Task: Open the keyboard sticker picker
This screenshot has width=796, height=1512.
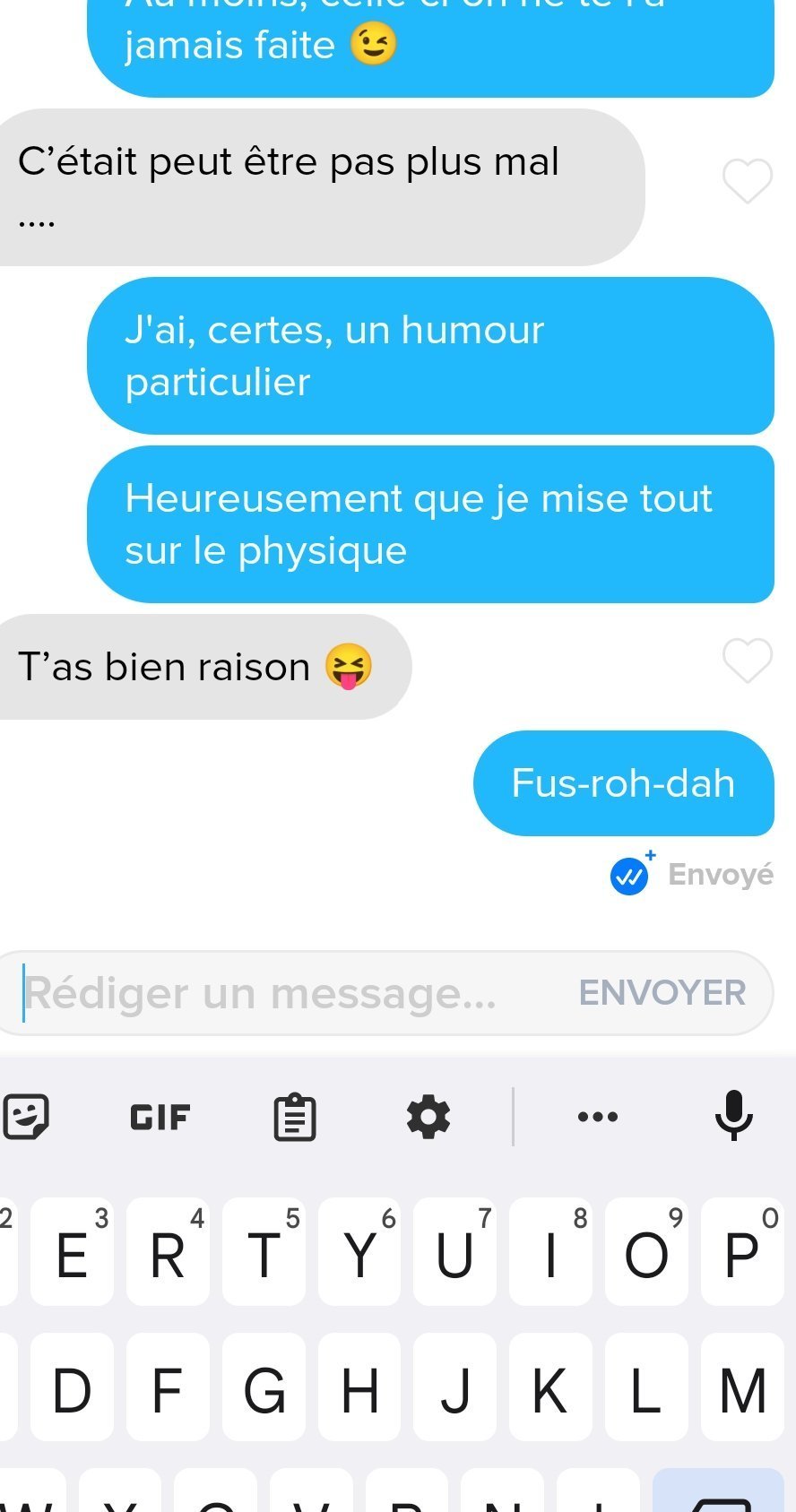Action: pyautogui.click(x=25, y=1117)
